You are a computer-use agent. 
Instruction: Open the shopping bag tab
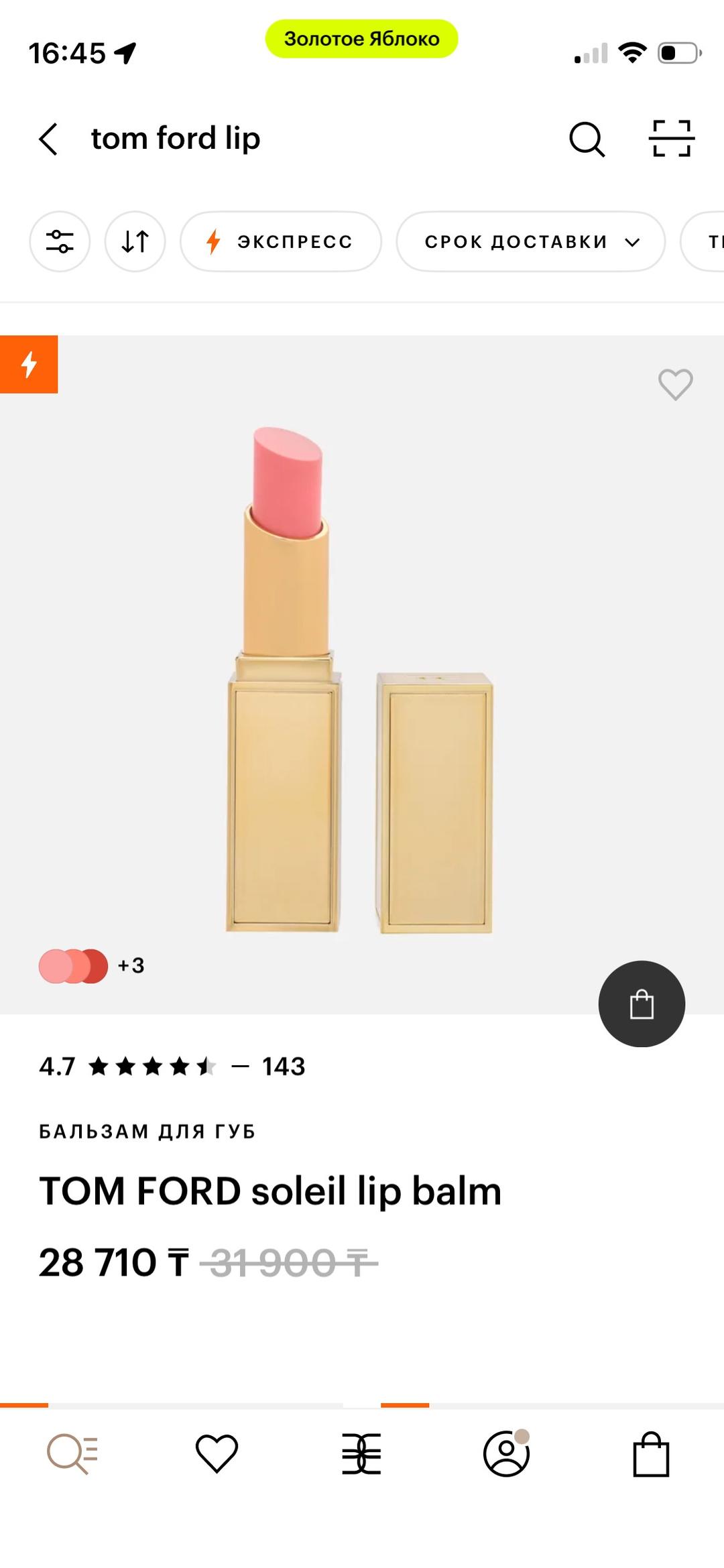coord(651,1454)
